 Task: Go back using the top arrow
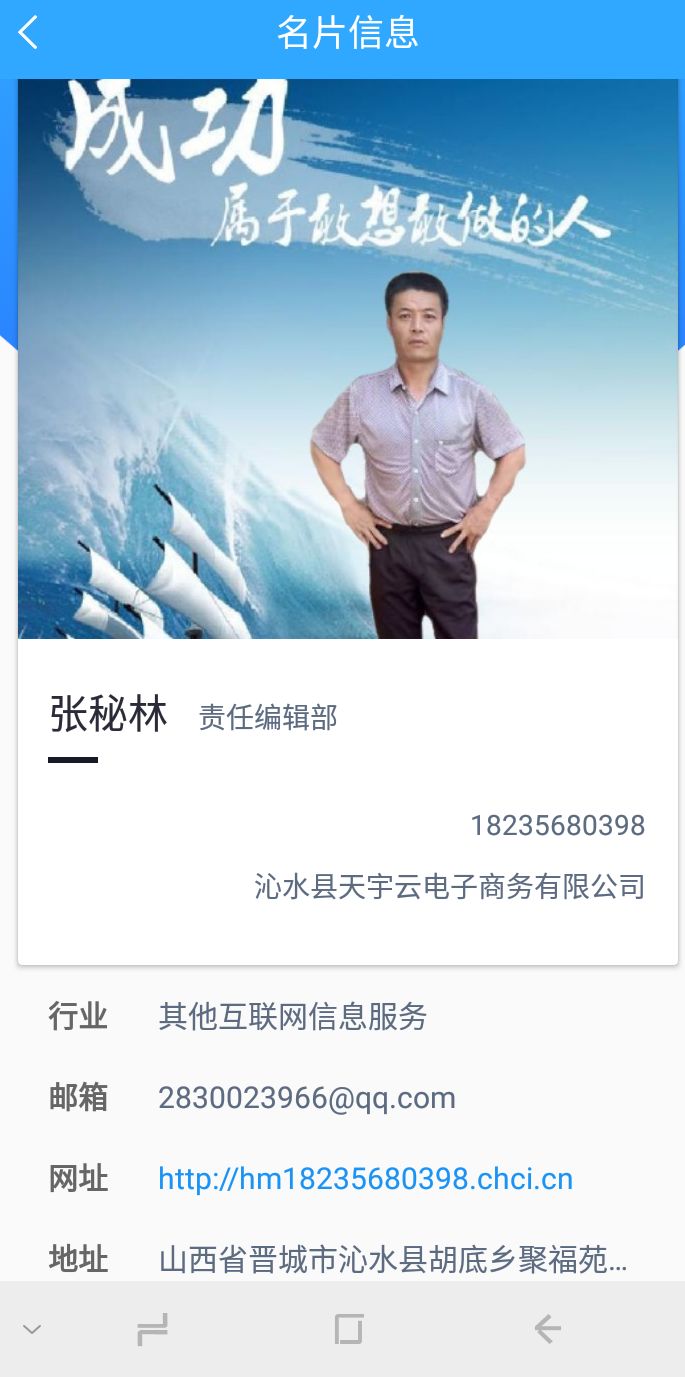point(28,33)
